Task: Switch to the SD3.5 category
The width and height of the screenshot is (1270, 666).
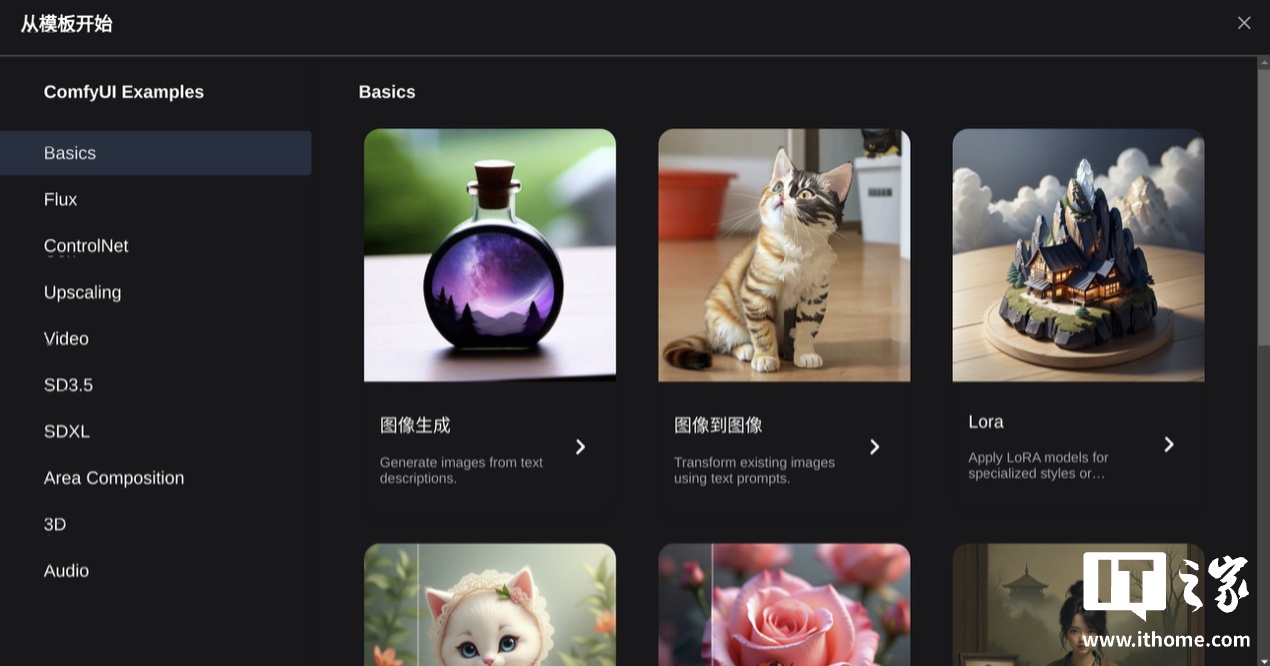Action: pyautogui.click(x=68, y=385)
